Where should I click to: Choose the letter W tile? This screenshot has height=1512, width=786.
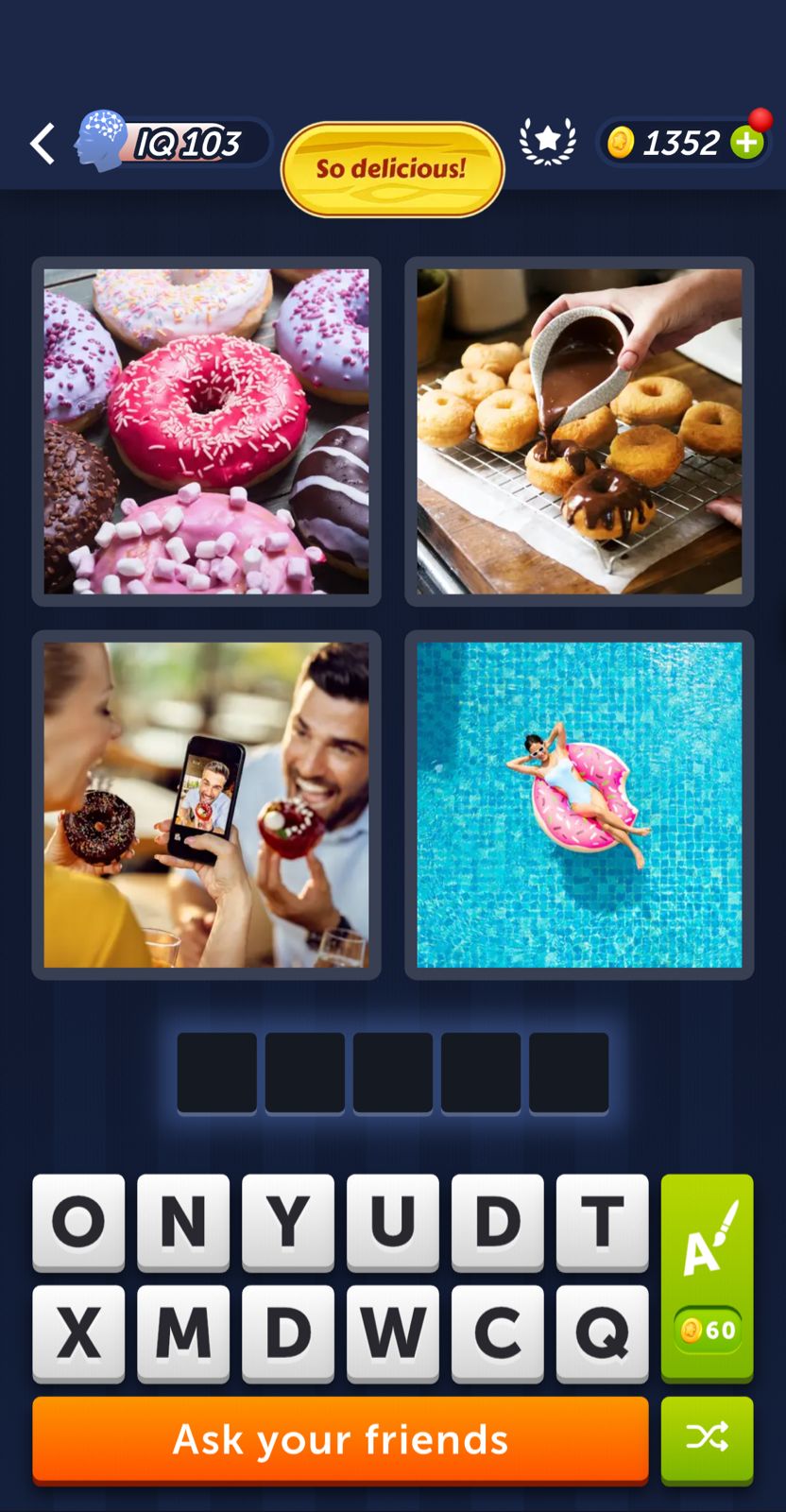coord(392,1332)
